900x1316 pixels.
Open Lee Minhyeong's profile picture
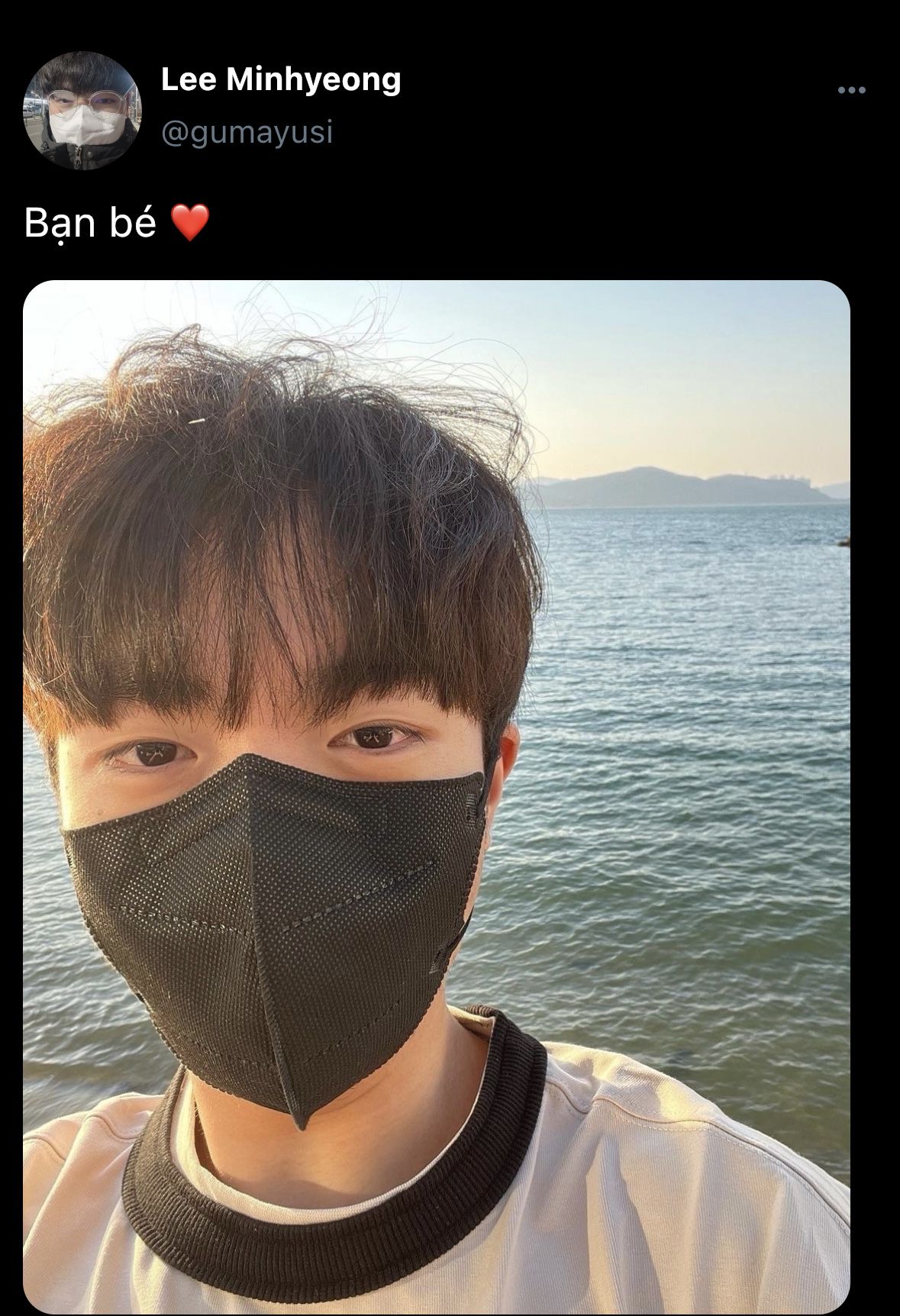[x=82, y=111]
